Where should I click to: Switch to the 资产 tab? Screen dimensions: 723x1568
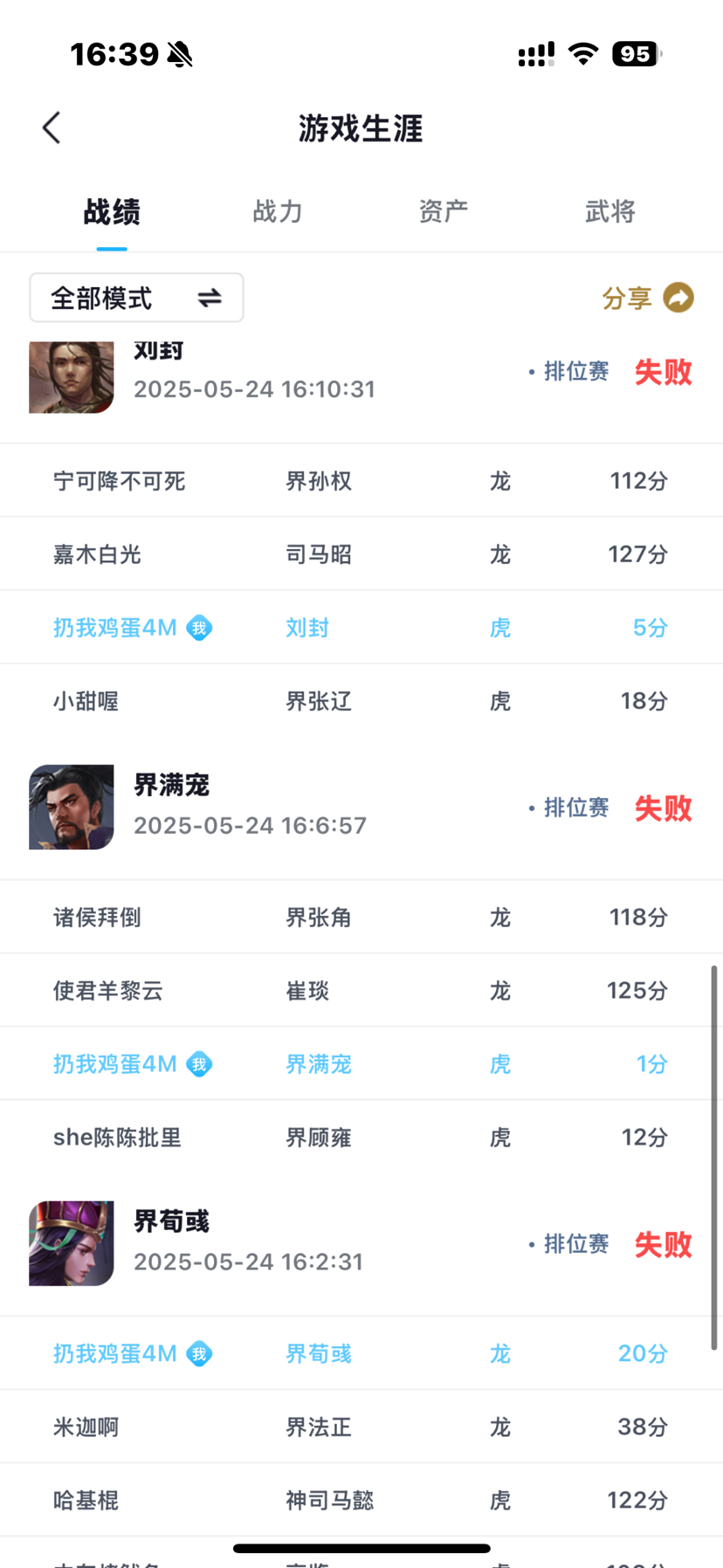(444, 211)
